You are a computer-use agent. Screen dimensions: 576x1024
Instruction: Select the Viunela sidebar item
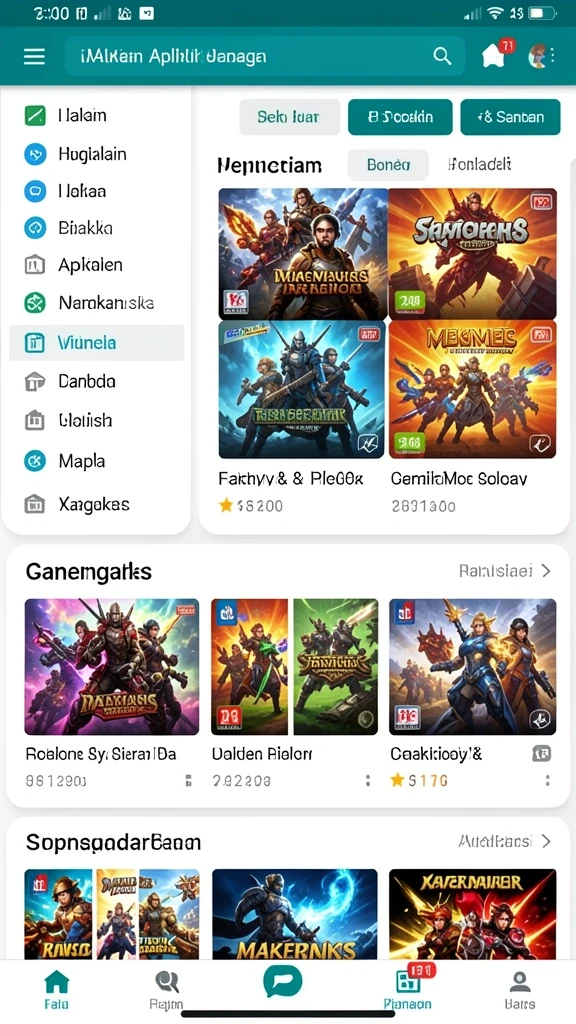[x=97, y=343]
